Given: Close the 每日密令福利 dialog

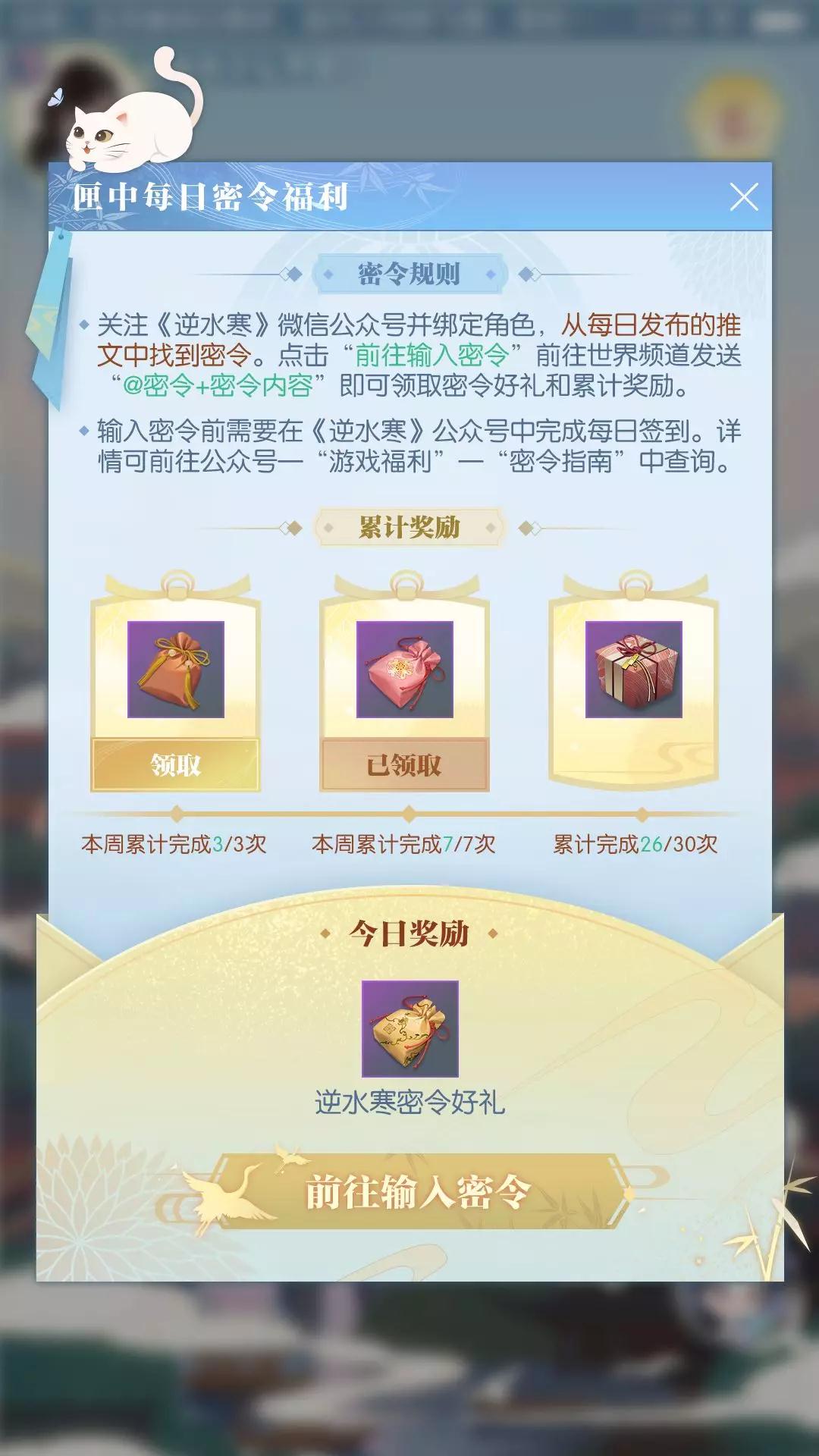Looking at the screenshot, I should [743, 197].
